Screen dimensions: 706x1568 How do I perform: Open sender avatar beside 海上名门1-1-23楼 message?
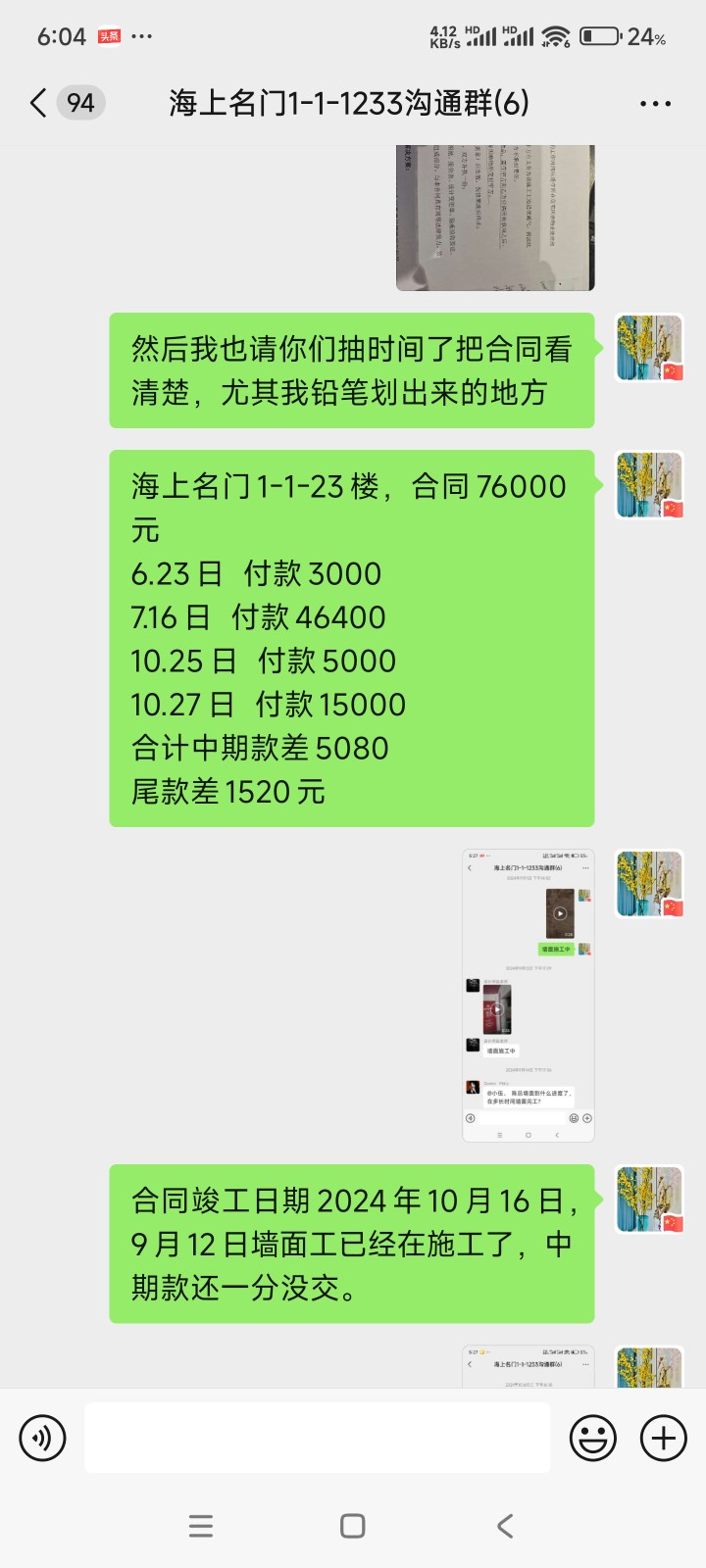click(649, 485)
